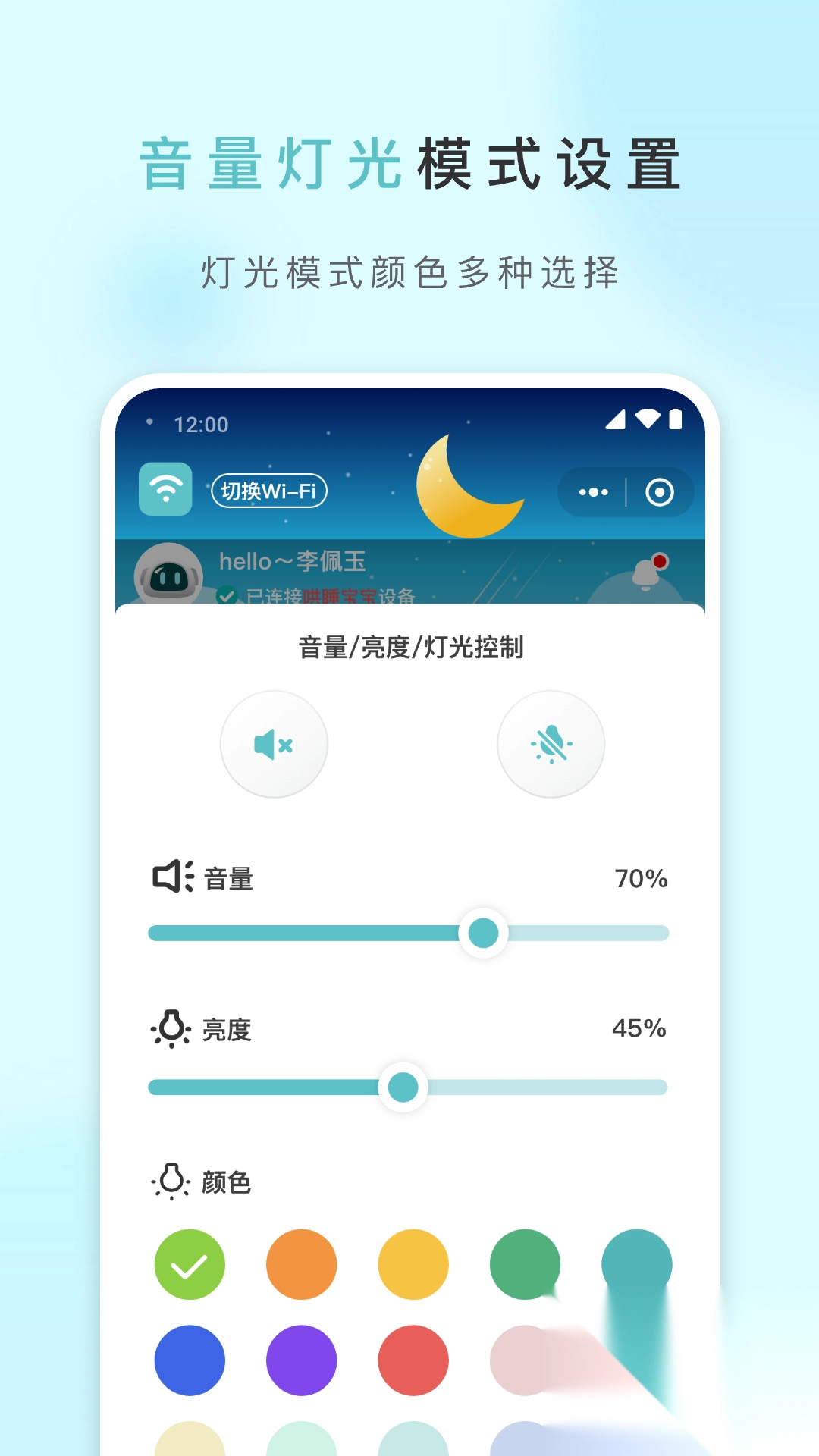Turn off the light using the light-off toggle
The image size is (819, 1456).
(552, 745)
